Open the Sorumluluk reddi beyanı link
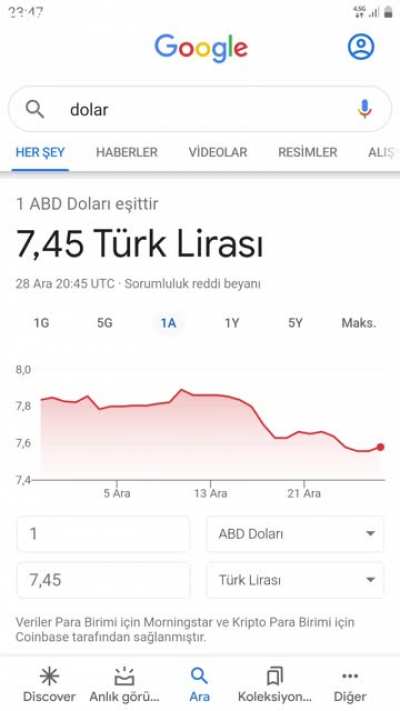The height and width of the screenshot is (711, 400). tap(192, 284)
